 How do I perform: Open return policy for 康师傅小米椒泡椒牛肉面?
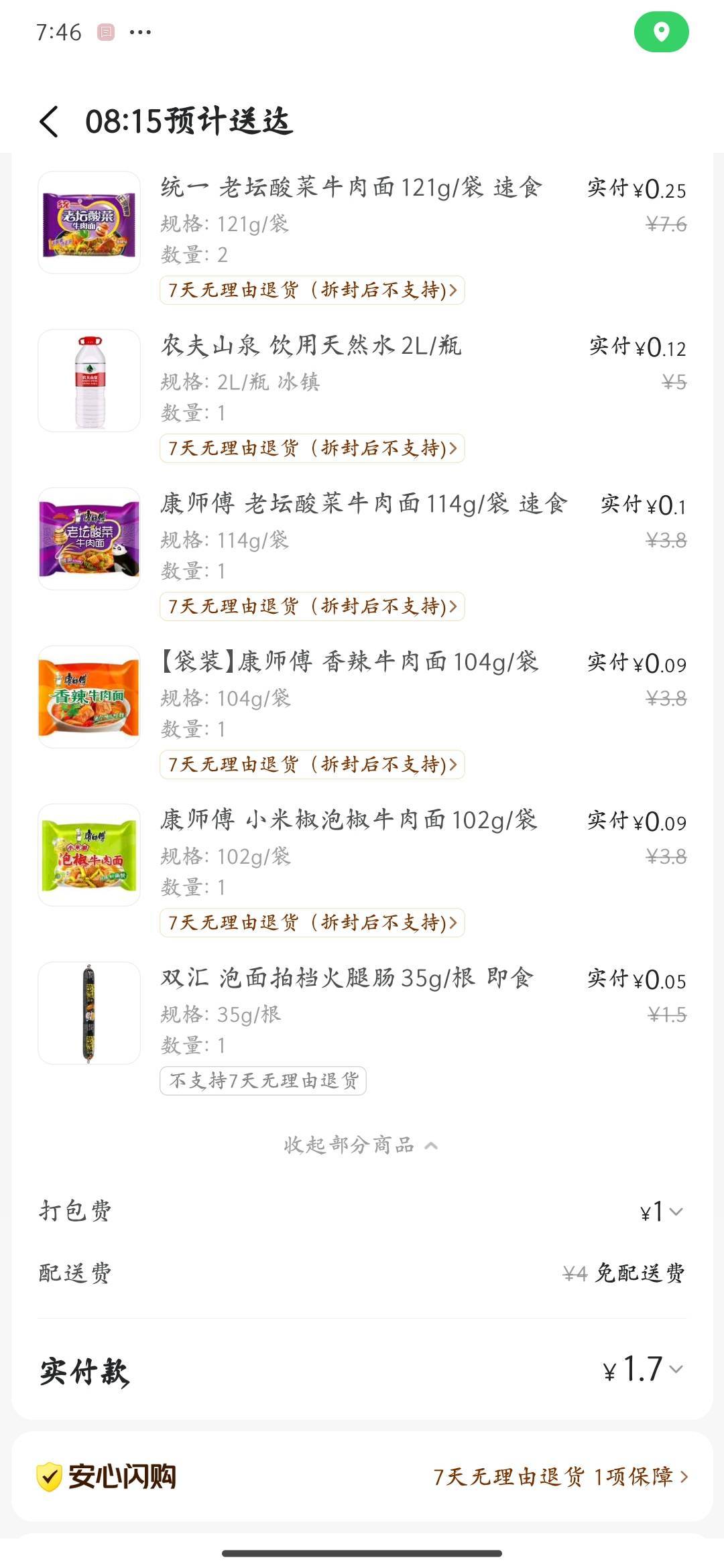[x=312, y=923]
